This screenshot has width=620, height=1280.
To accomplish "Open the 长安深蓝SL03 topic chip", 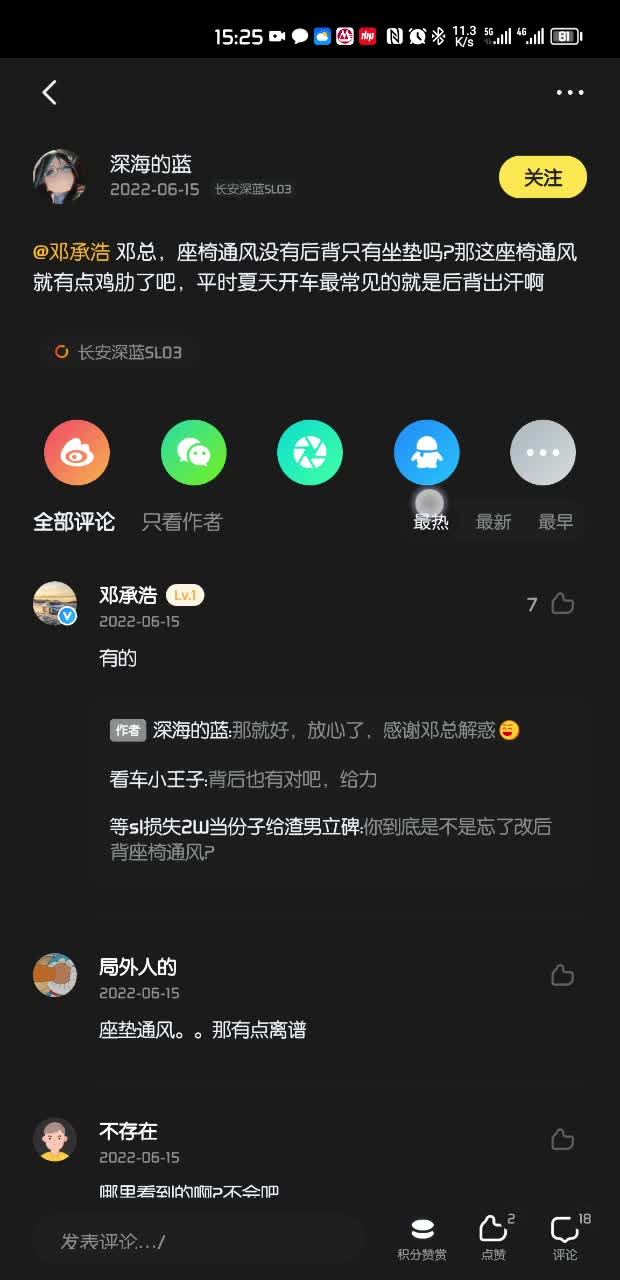I will coord(119,352).
